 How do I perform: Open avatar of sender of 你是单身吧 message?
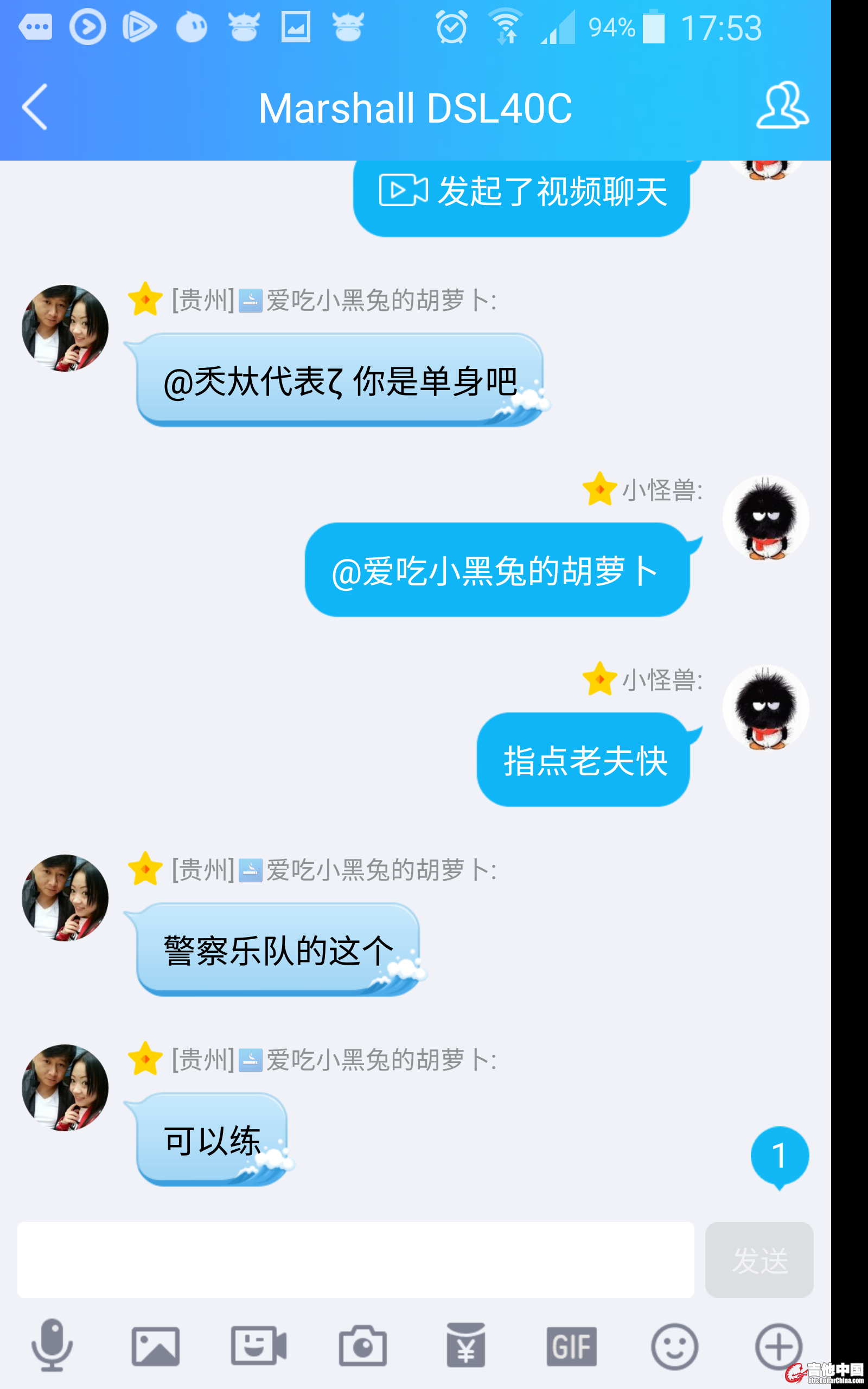[65, 328]
